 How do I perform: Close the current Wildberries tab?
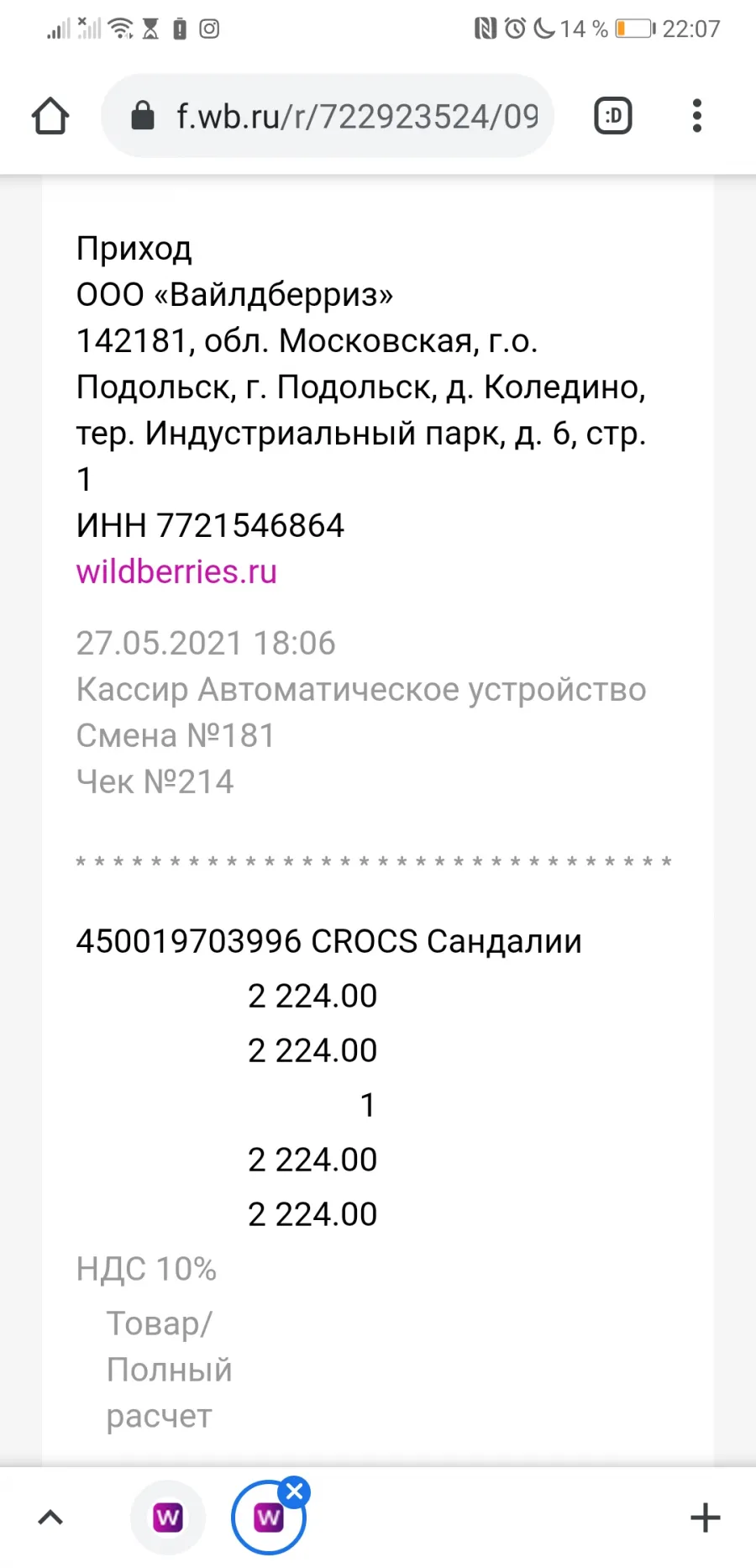tap(295, 1492)
